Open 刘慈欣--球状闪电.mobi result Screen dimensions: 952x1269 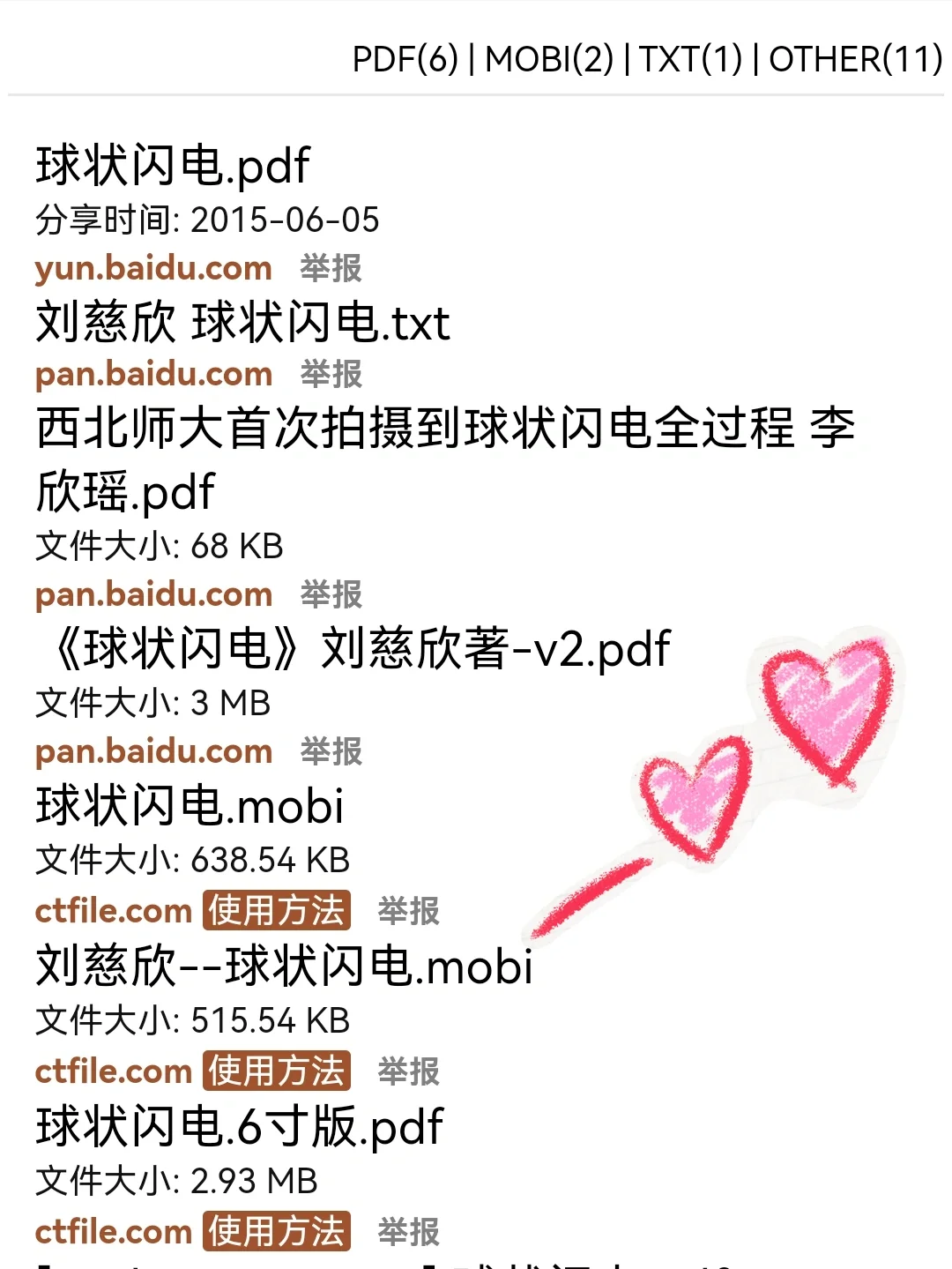[x=284, y=967]
